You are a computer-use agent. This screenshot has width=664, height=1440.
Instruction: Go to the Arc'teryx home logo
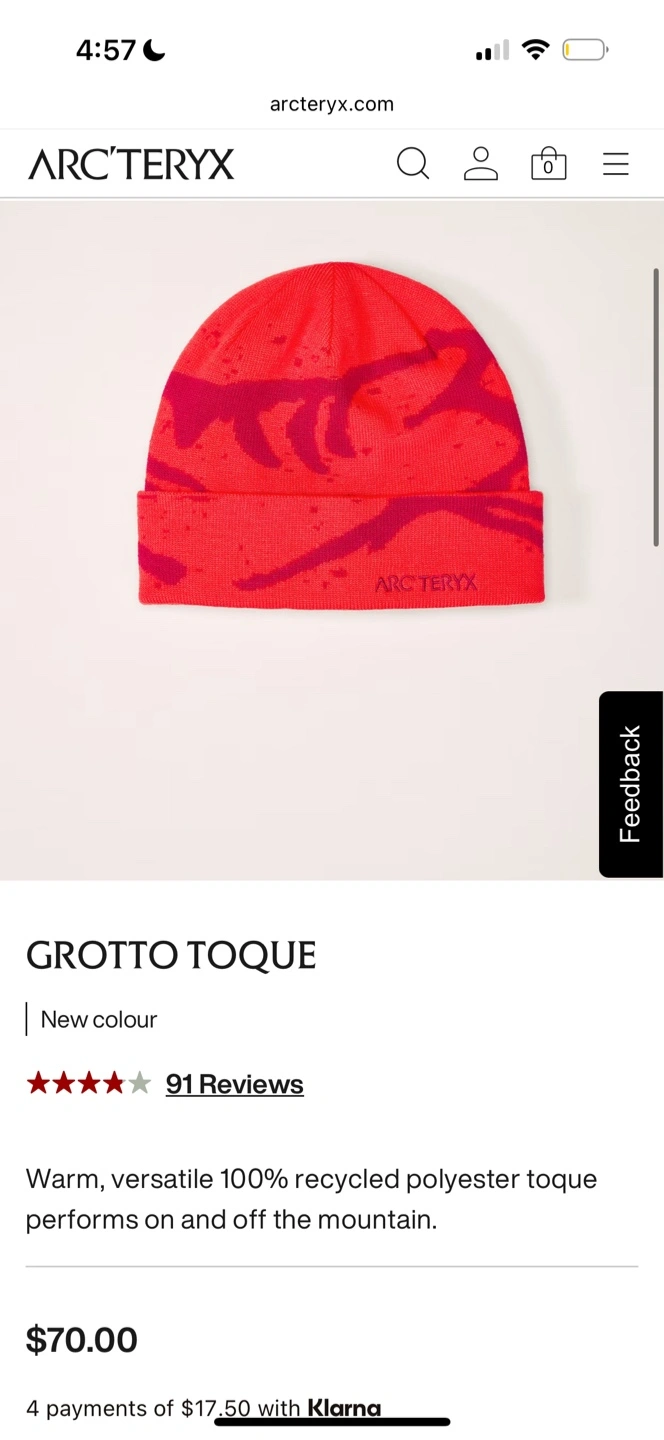(131, 164)
